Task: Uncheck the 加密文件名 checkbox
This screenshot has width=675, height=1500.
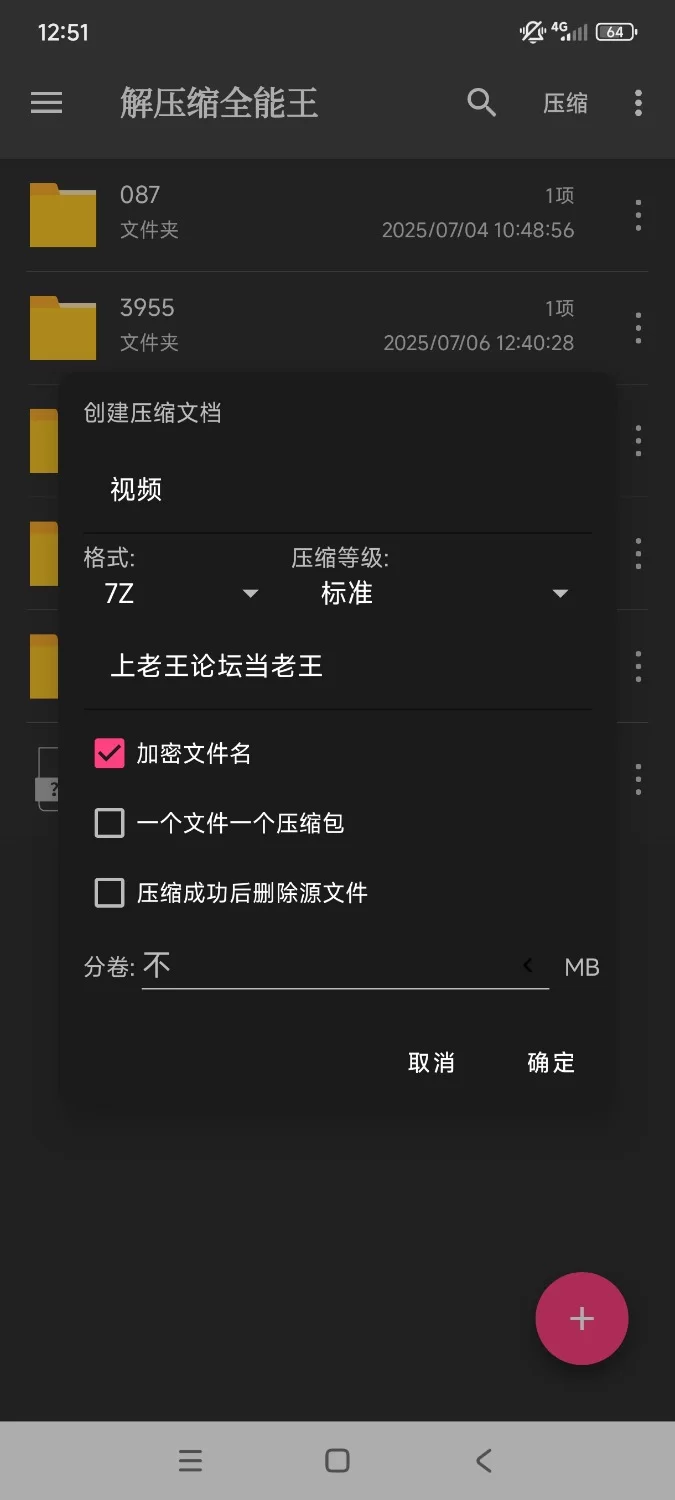Action: coord(109,754)
